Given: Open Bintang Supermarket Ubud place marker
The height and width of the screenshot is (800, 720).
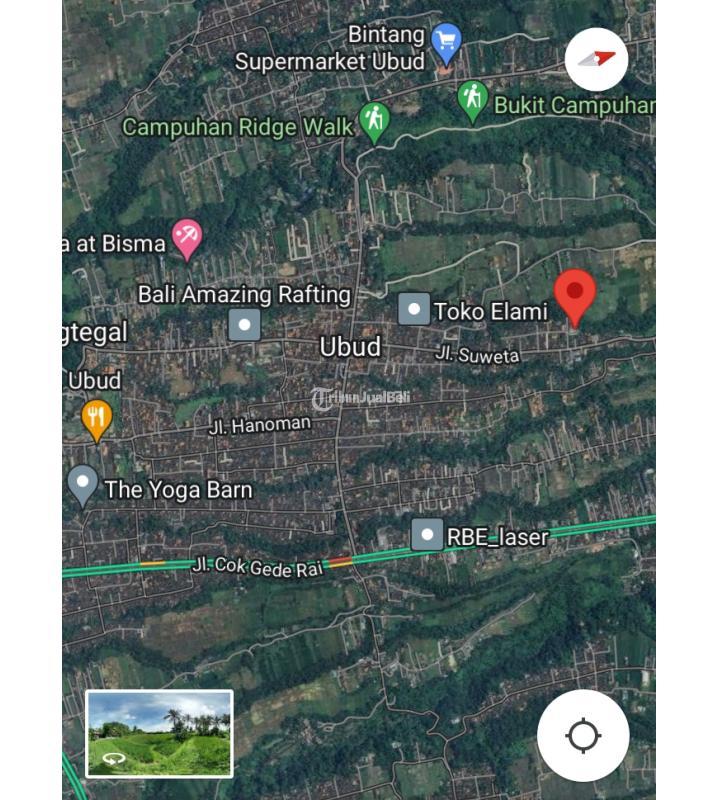Looking at the screenshot, I should (446, 43).
